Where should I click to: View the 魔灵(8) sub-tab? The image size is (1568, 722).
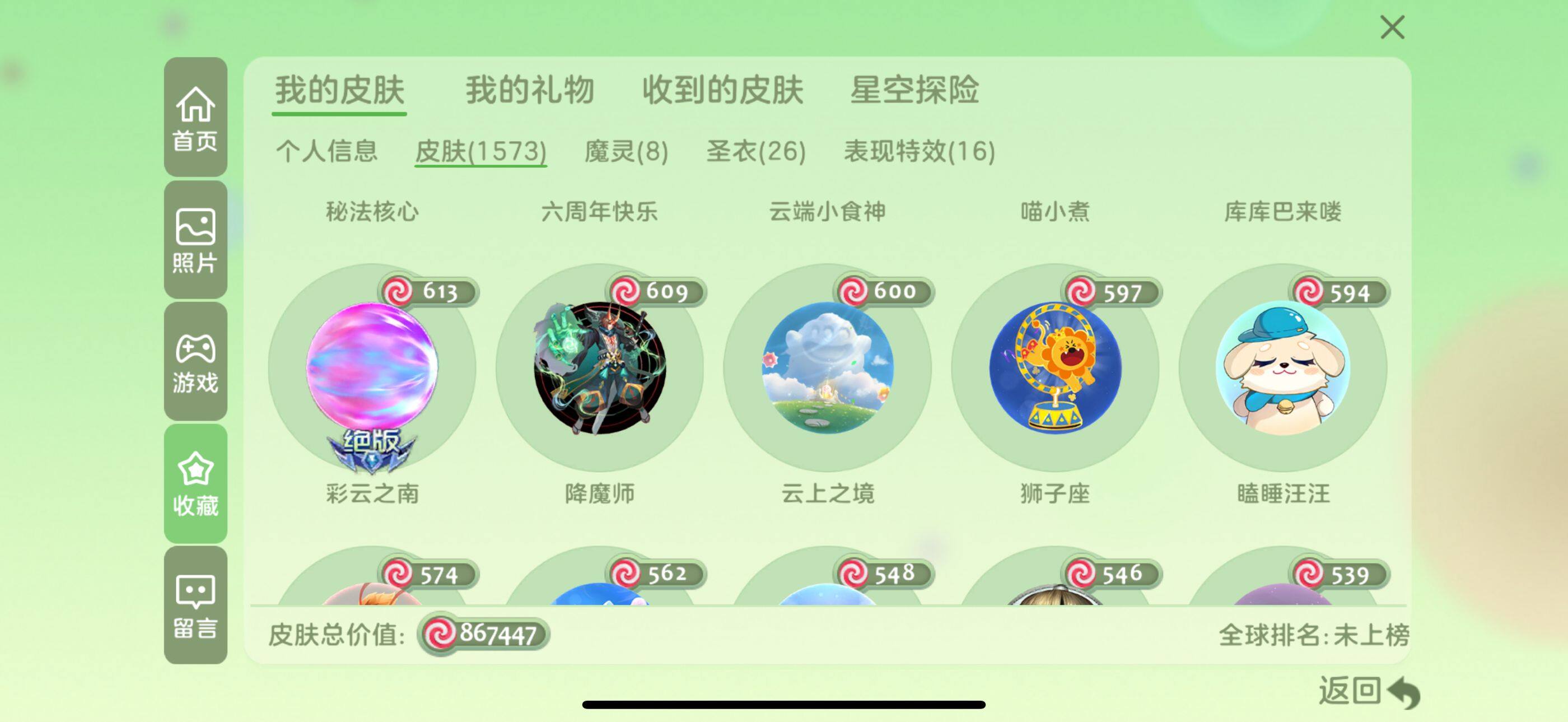pyautogui.click(x=626, y=151)
